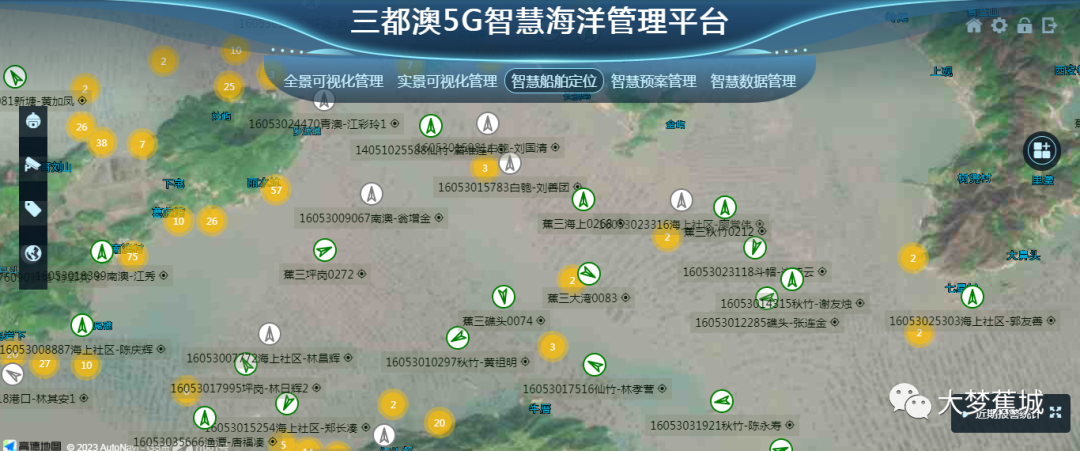
Task: Tap the cluster marker numbered 20
Action: tap(439, 423)
